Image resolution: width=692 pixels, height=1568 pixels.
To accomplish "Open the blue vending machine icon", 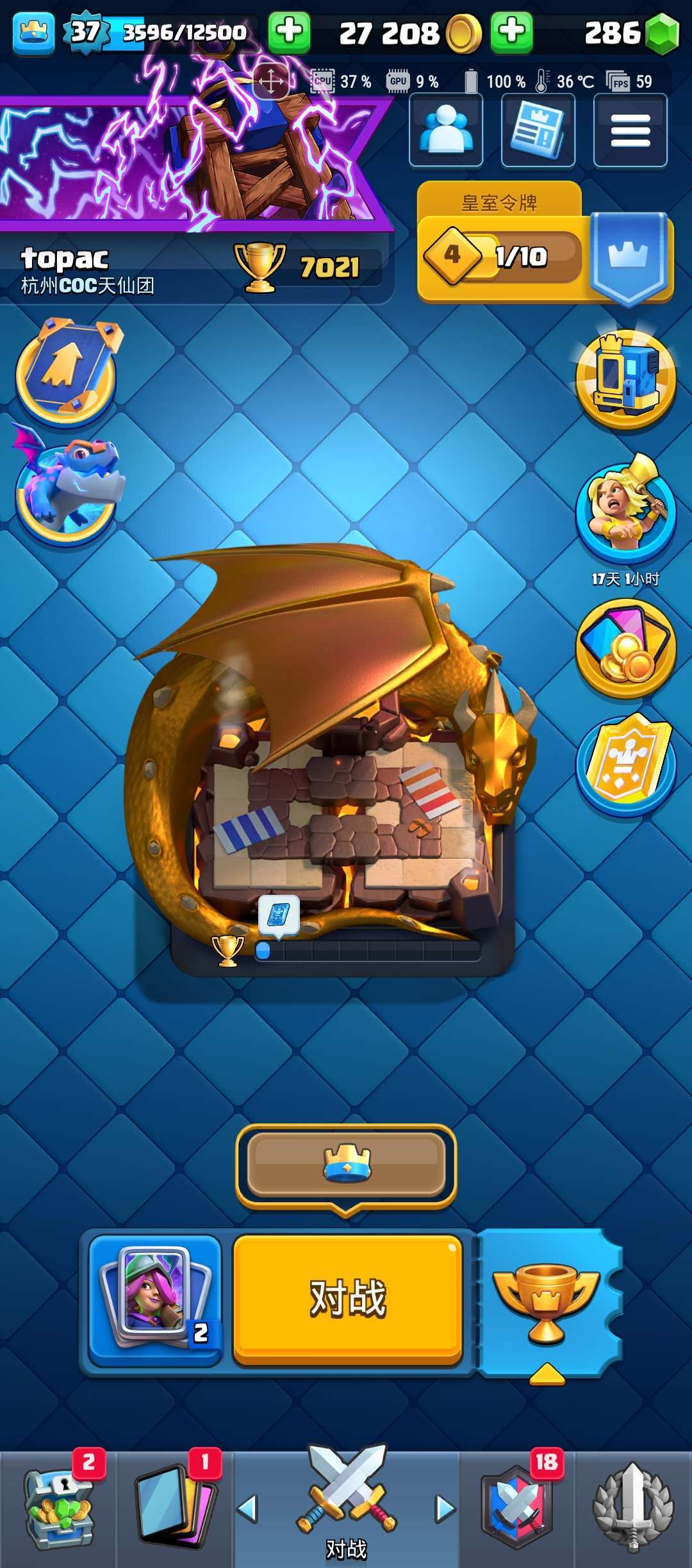I will coord(625,379).
